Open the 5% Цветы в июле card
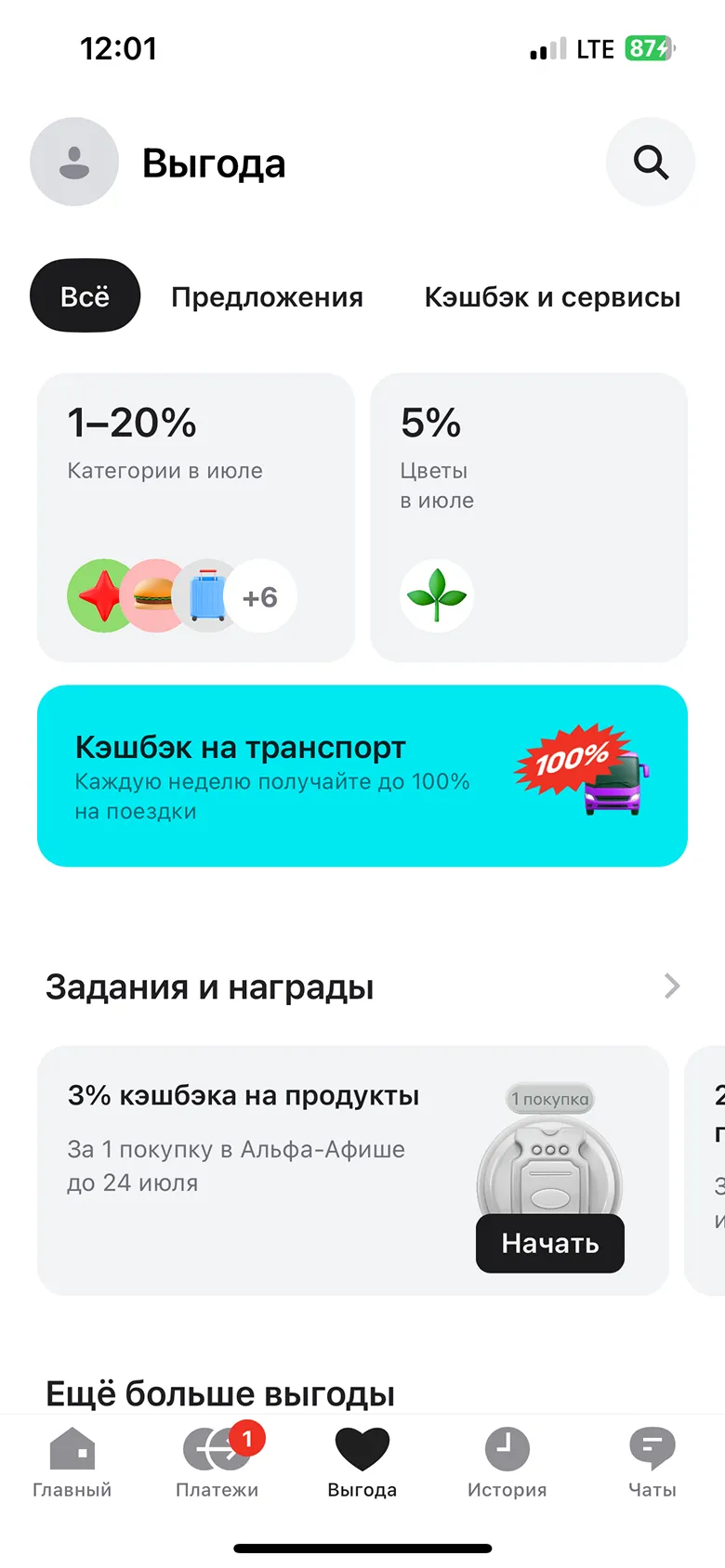The image size is (725, 1568). (528, 516)
